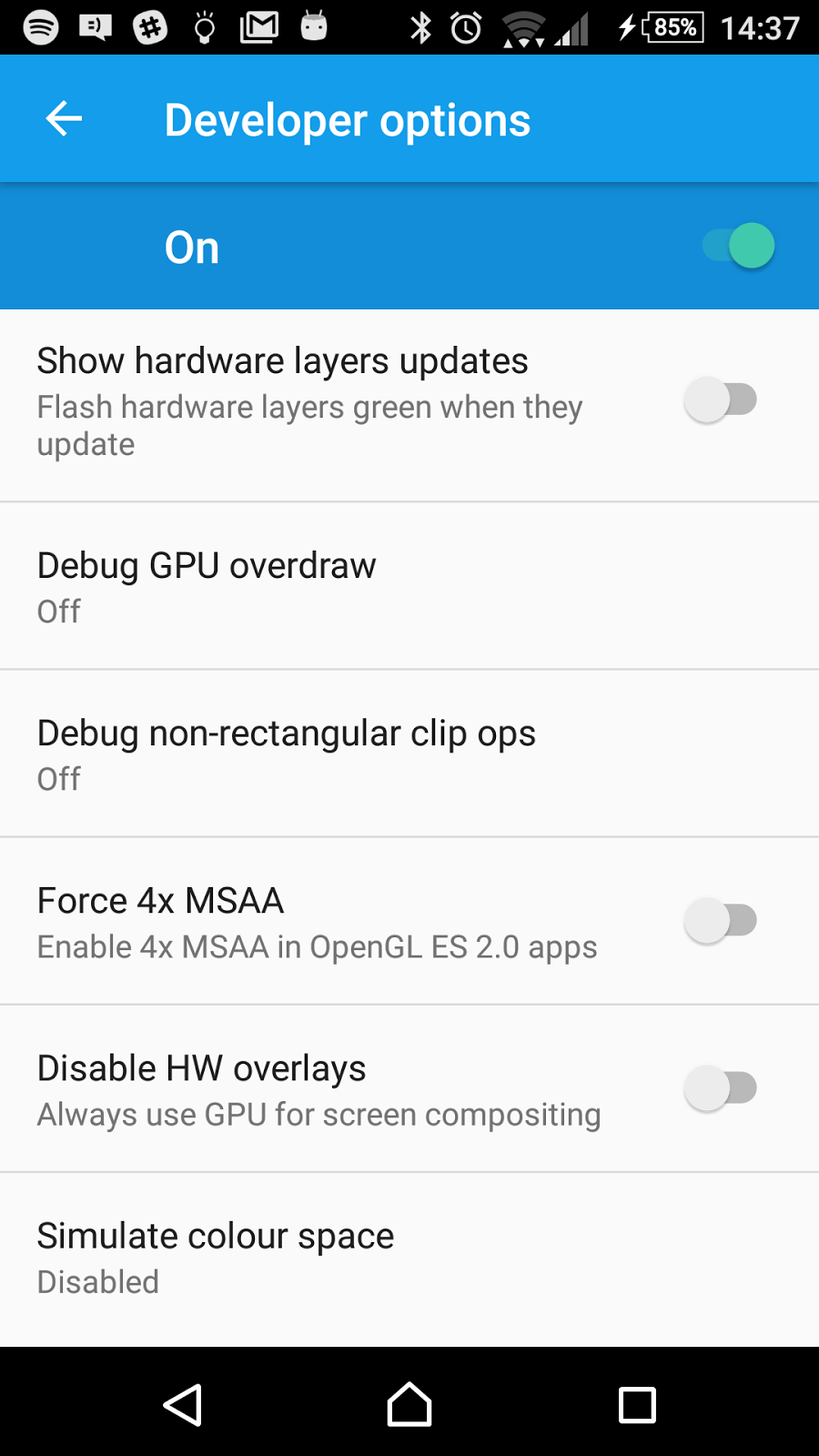Open Debug non-rectangular clip ops
Screen dimensions: 819x1456
tap(286, 753)
